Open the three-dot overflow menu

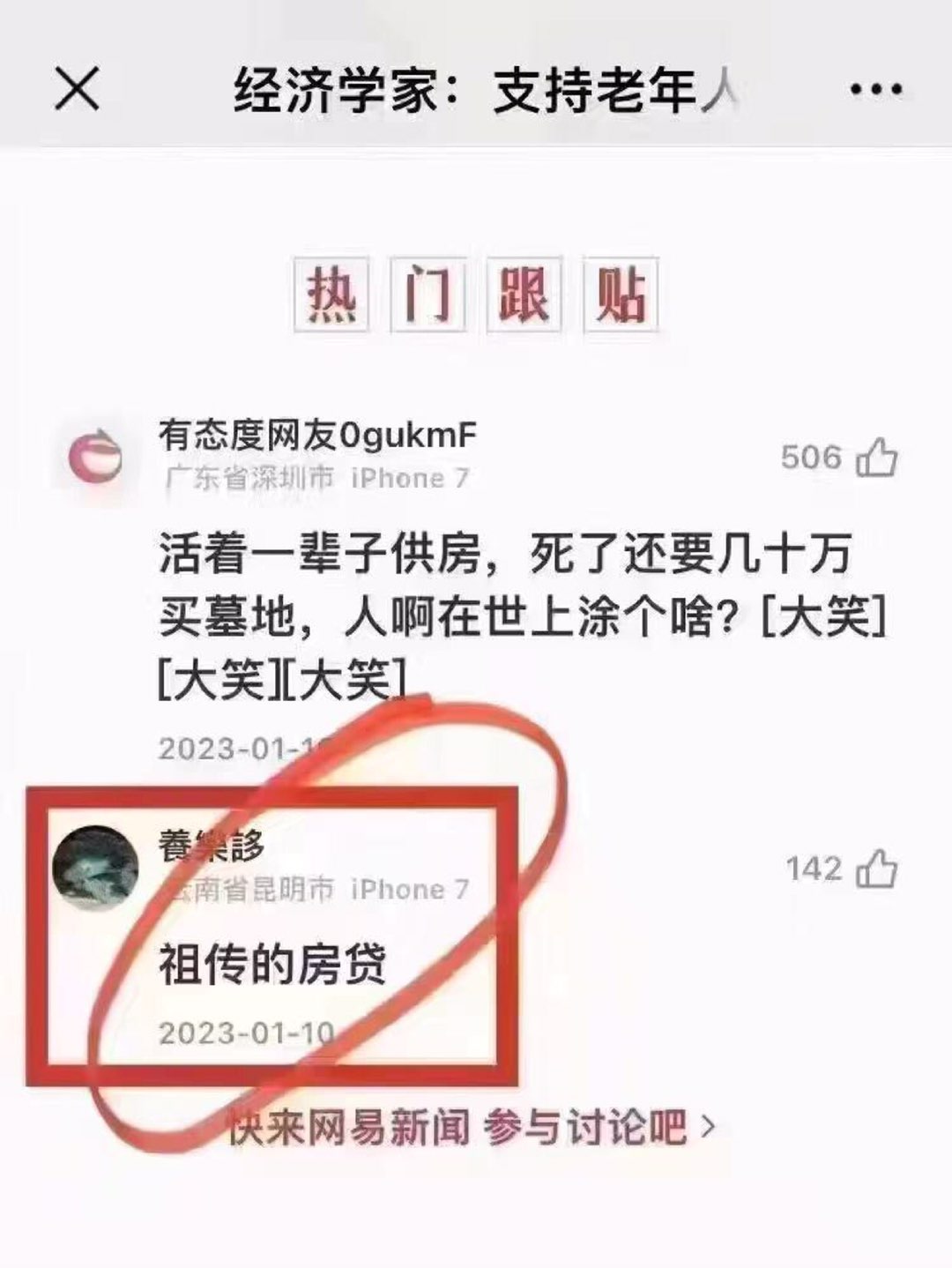tap(875, 89)
